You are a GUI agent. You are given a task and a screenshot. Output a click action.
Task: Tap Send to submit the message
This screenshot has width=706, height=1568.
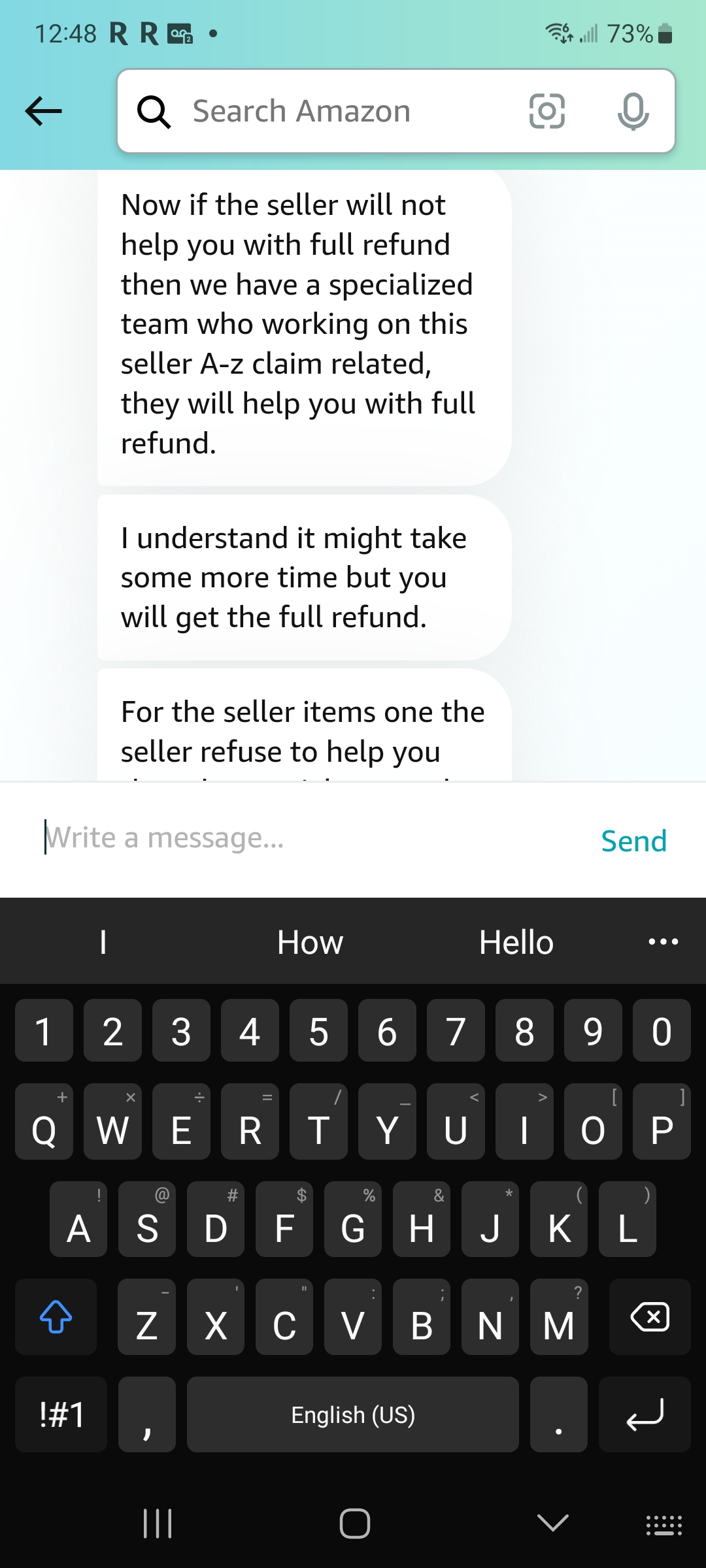(x=633, y=840)
